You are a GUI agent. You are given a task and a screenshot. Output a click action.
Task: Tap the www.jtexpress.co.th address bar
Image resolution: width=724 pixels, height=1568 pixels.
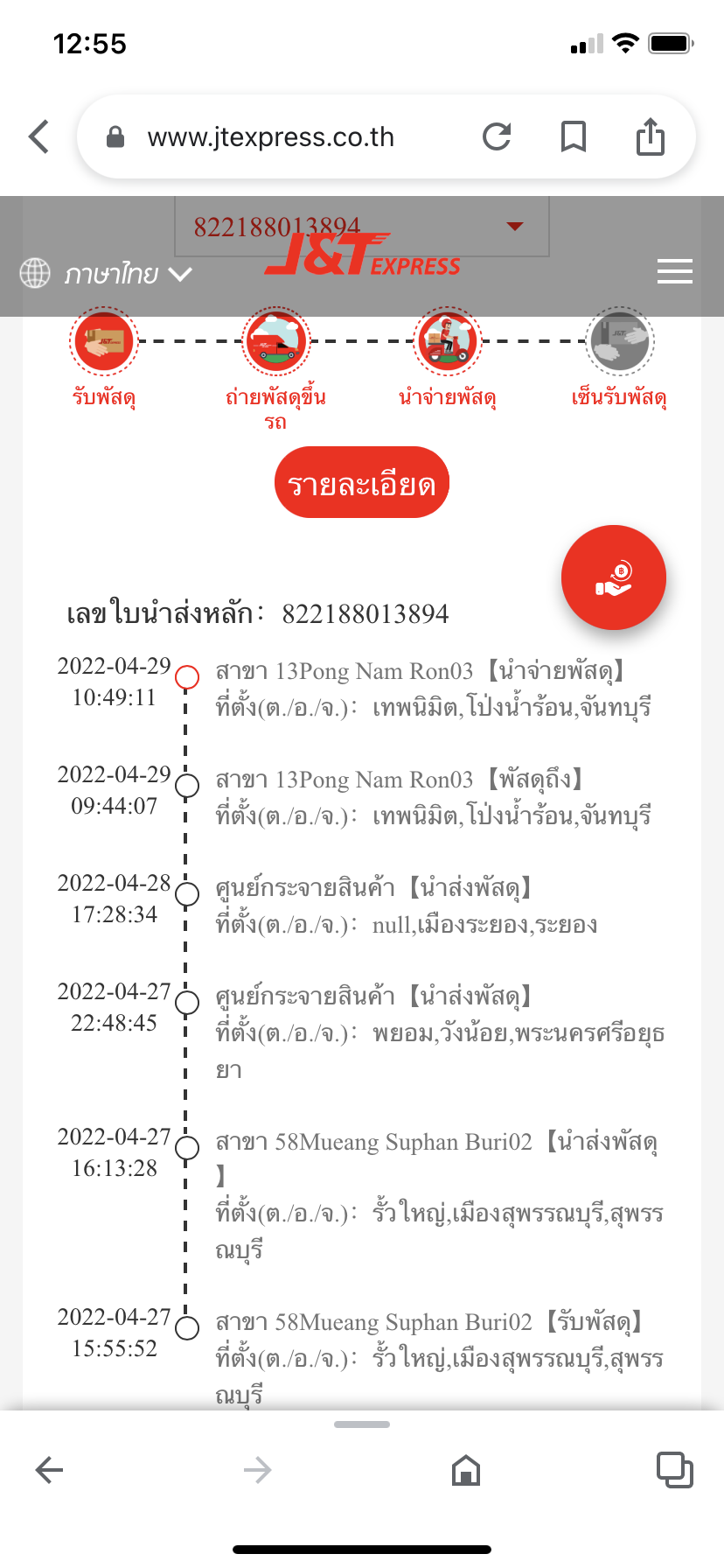coord(271,137)
